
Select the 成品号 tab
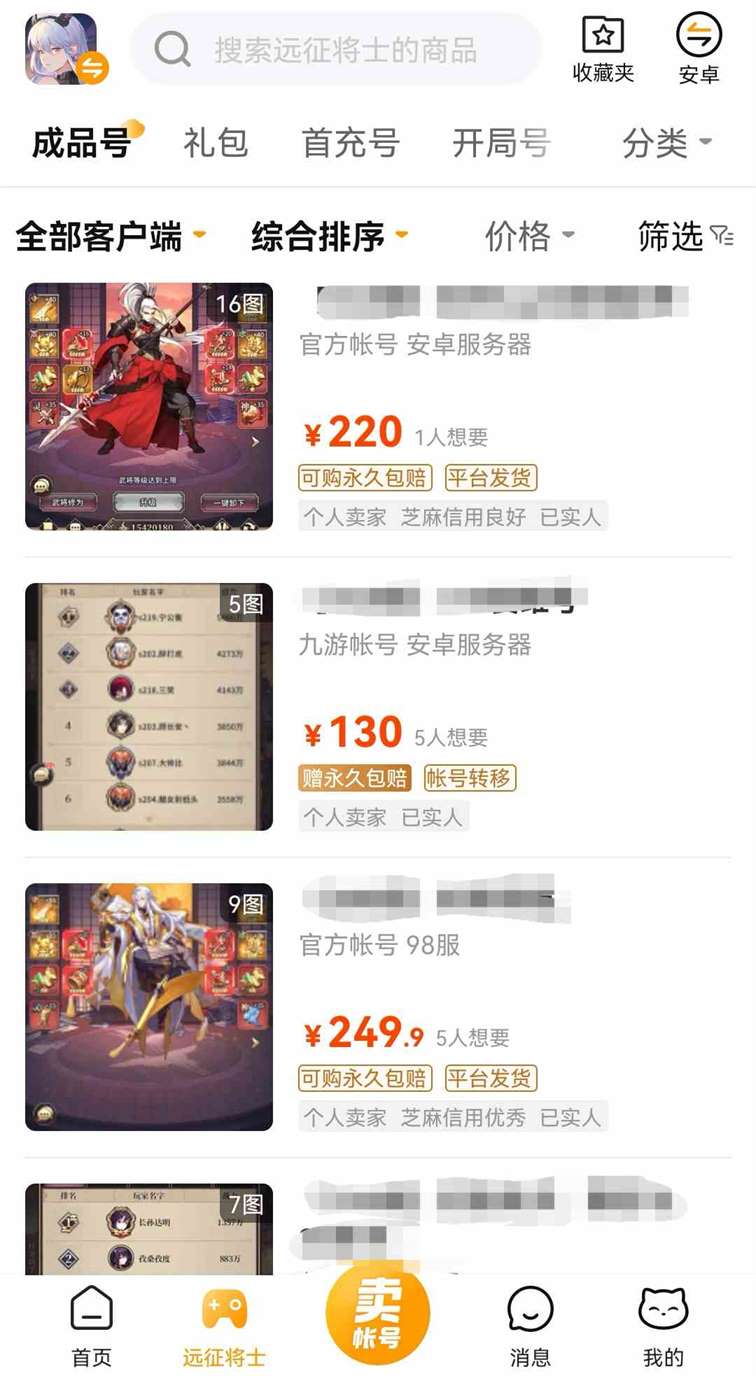(x=82, y=143)
